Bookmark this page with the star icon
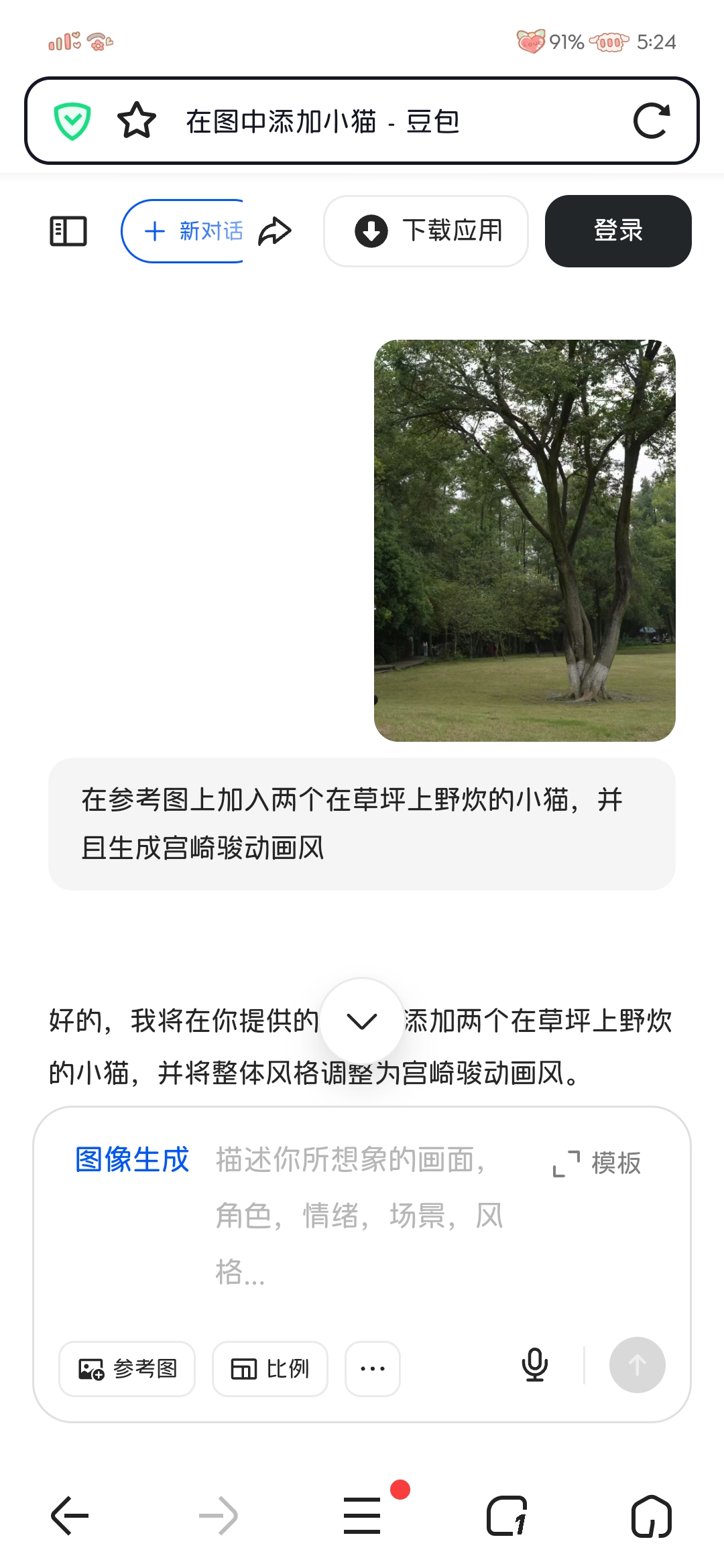The height and width of the screenshot is (1568, 724). [137, 121]
